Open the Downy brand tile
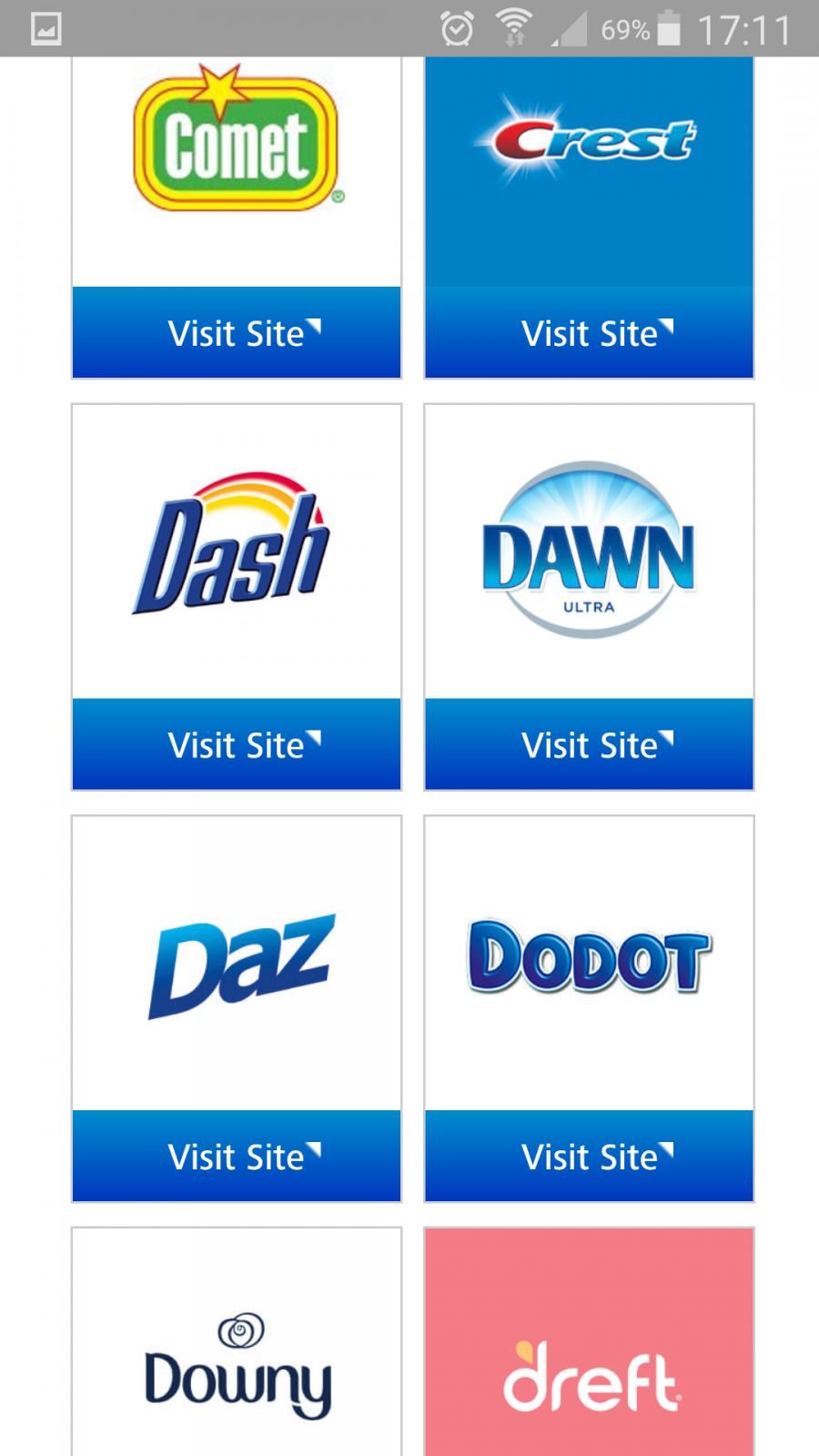 click(237, 1342)
